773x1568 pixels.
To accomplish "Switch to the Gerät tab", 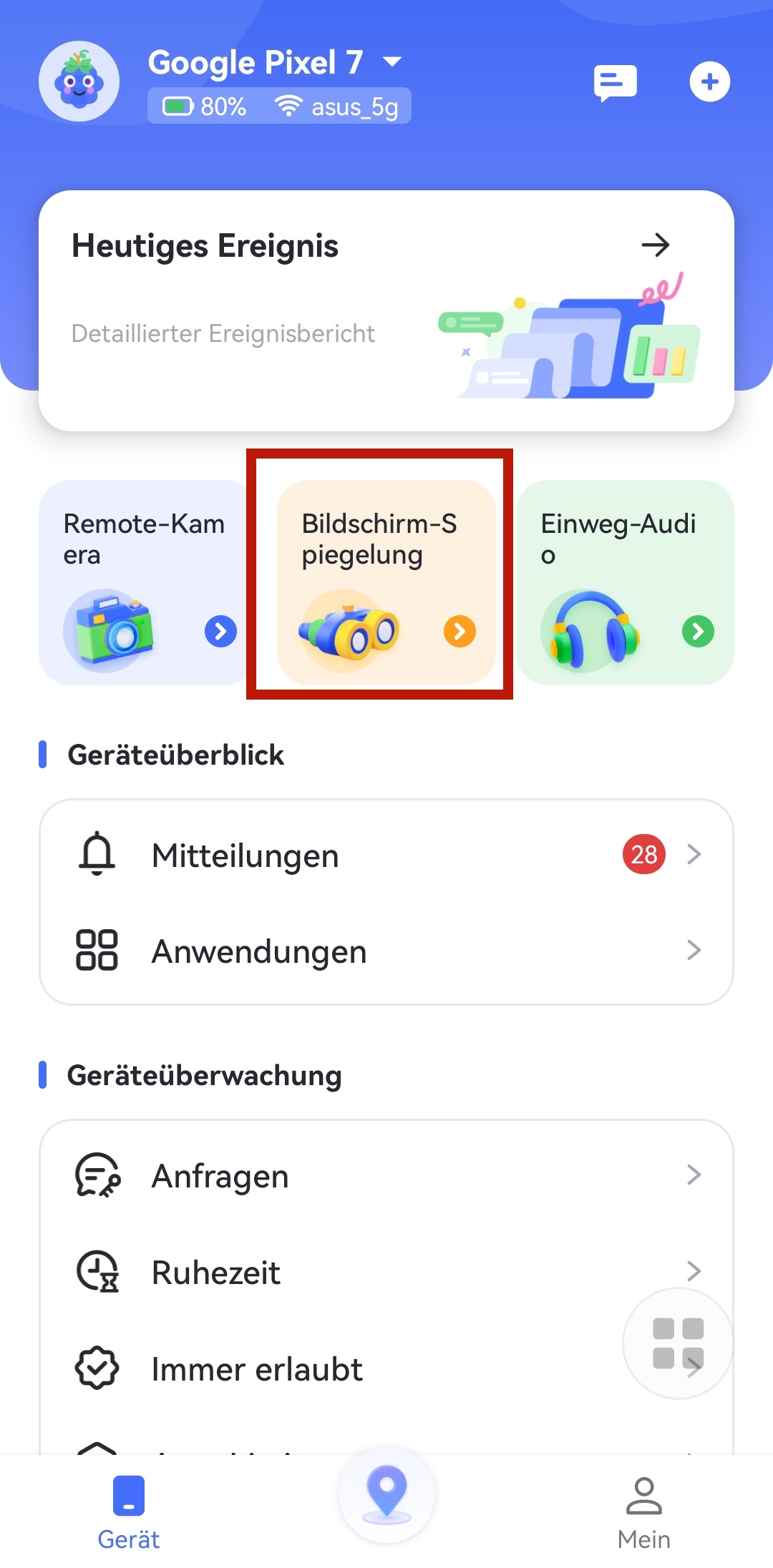I will pos(129,1513).
